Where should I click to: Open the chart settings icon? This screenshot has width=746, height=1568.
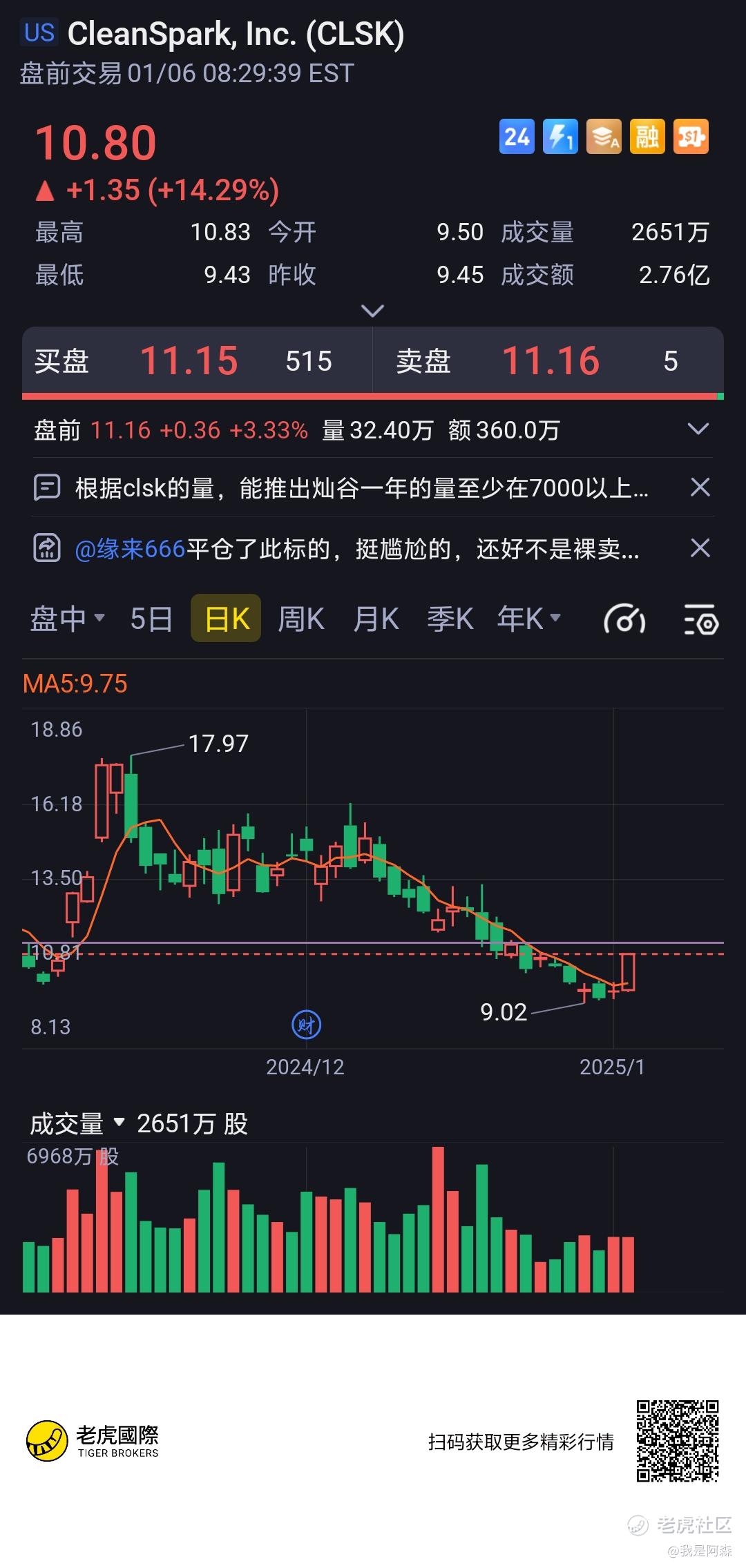click(701, 619)
